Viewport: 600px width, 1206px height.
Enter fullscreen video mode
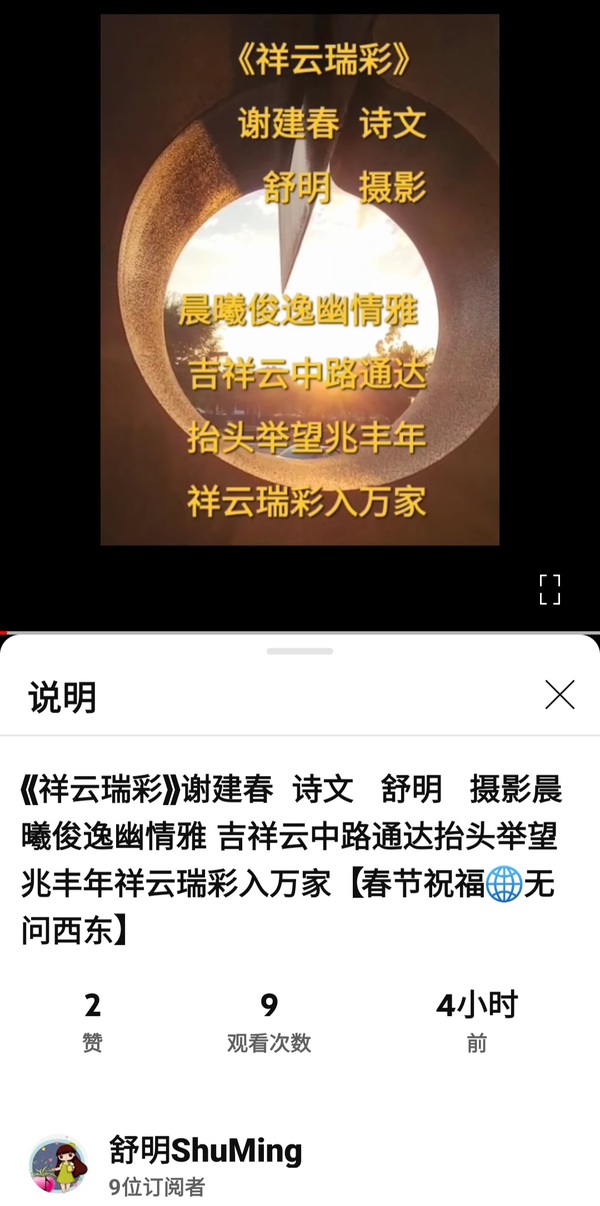549,589
